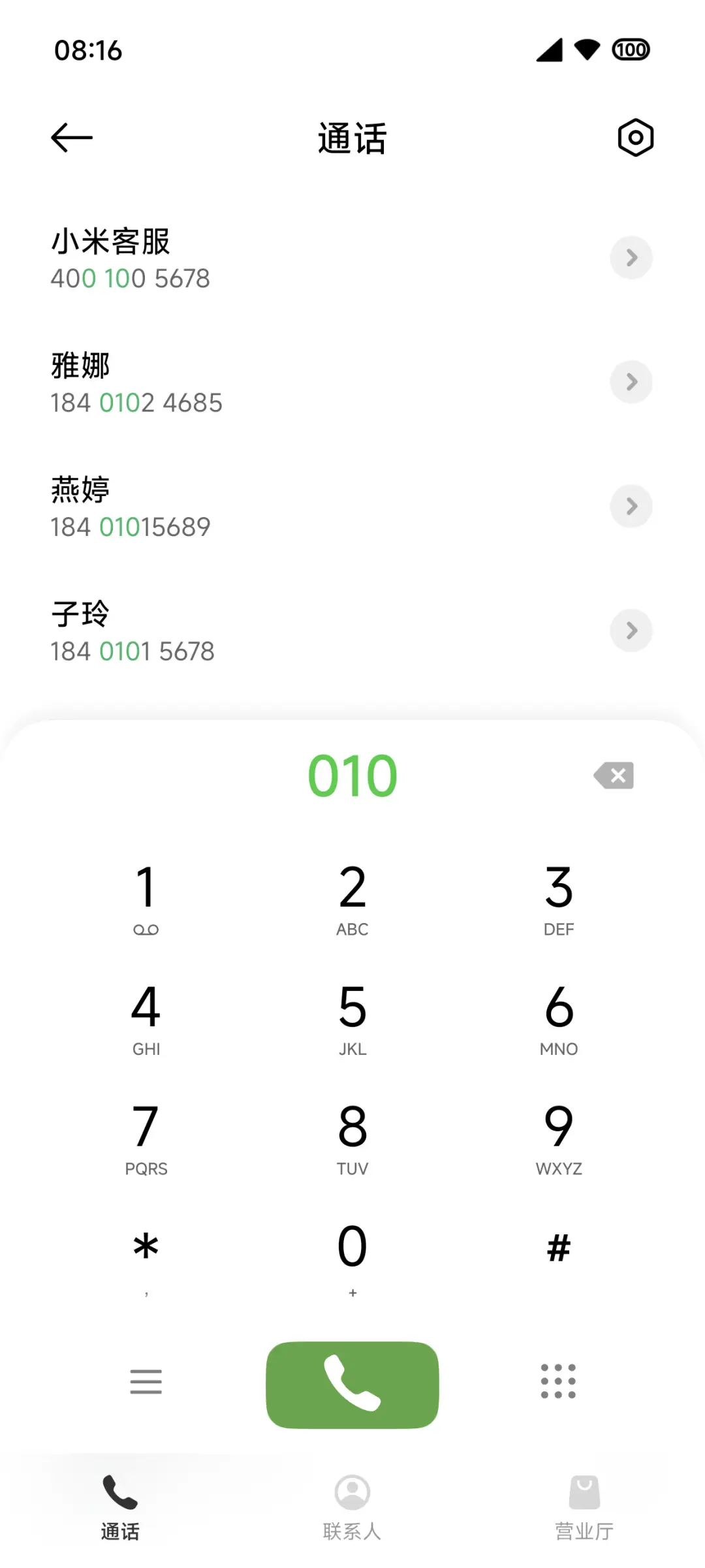The width and height of the screenshot is (705, 1568).
Task: Switch to the 联系人 tab
Action: click(x=352, y=1508)
